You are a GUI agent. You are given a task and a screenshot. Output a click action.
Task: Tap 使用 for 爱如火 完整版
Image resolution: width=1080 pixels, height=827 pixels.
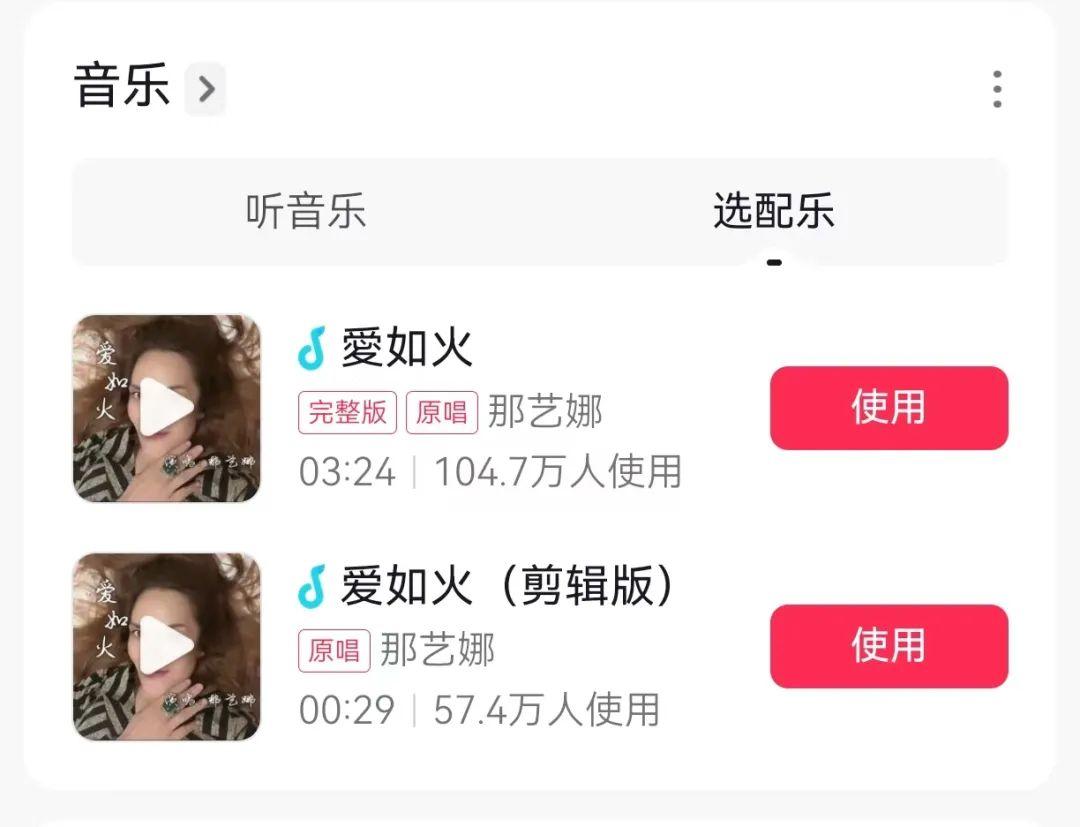coord(888,407)
